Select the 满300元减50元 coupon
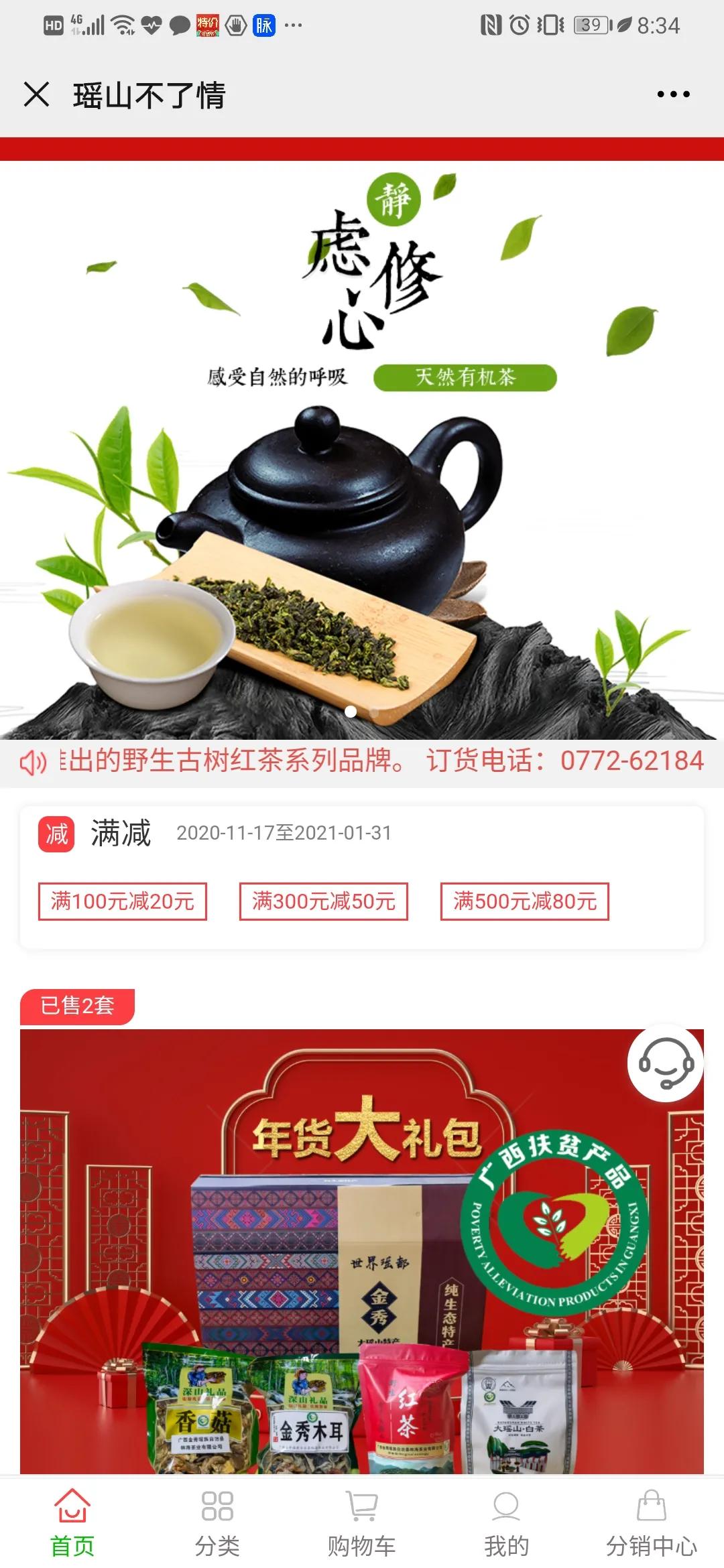This screenshot has height=1568, width=724. 324,901
